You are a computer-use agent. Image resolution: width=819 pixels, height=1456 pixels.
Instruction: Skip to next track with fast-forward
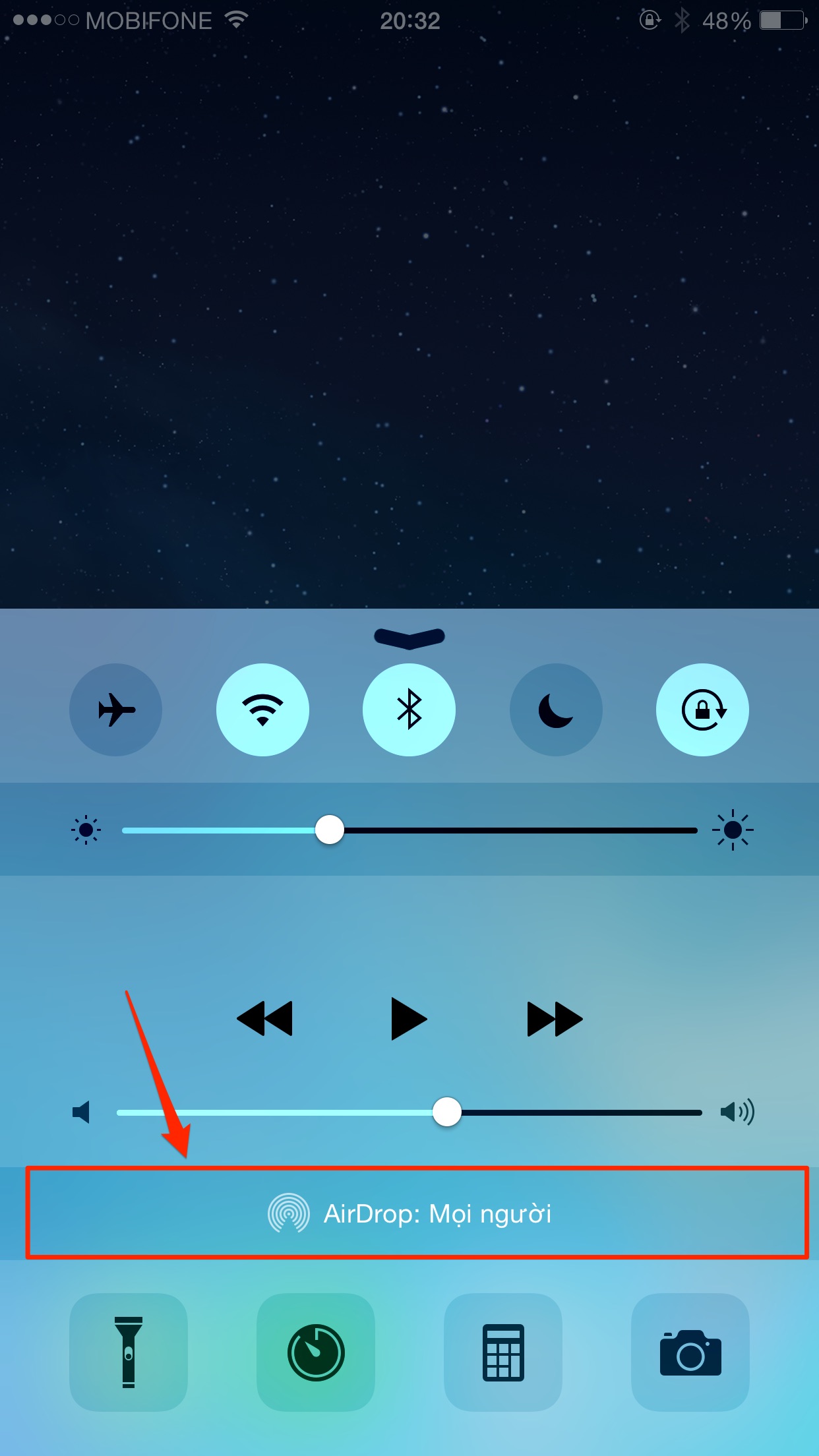click(555, 1019)
